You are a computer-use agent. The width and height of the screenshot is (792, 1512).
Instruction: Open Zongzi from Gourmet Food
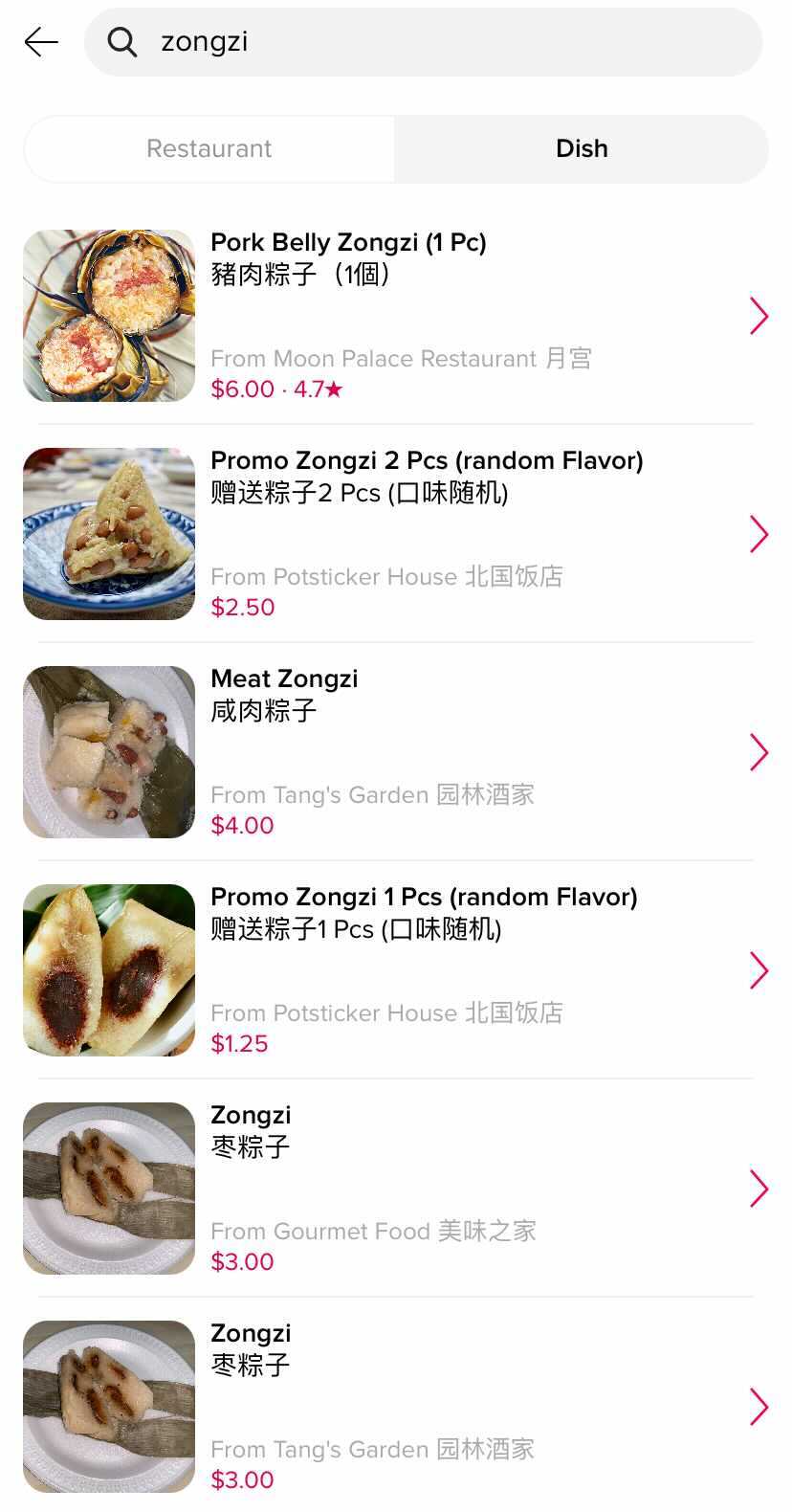(x=396, y=1189)
